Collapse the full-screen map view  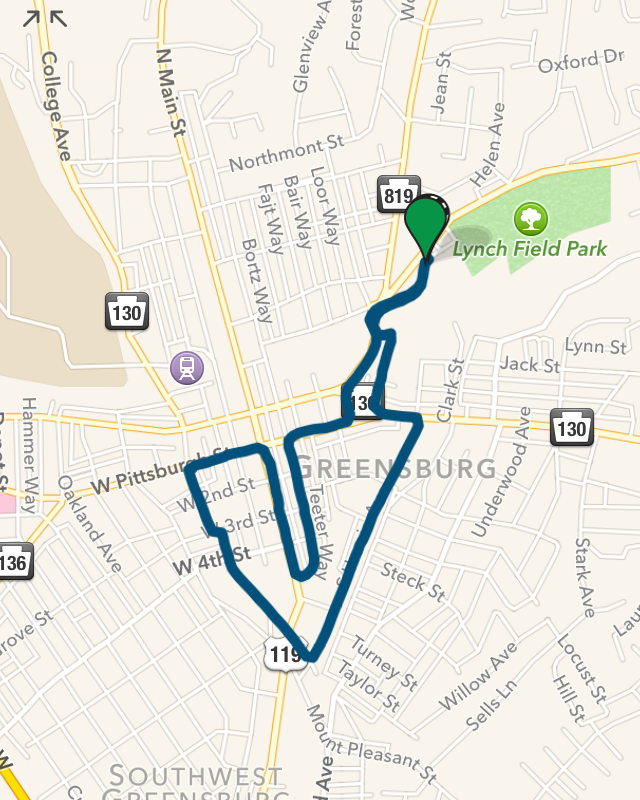44,18
